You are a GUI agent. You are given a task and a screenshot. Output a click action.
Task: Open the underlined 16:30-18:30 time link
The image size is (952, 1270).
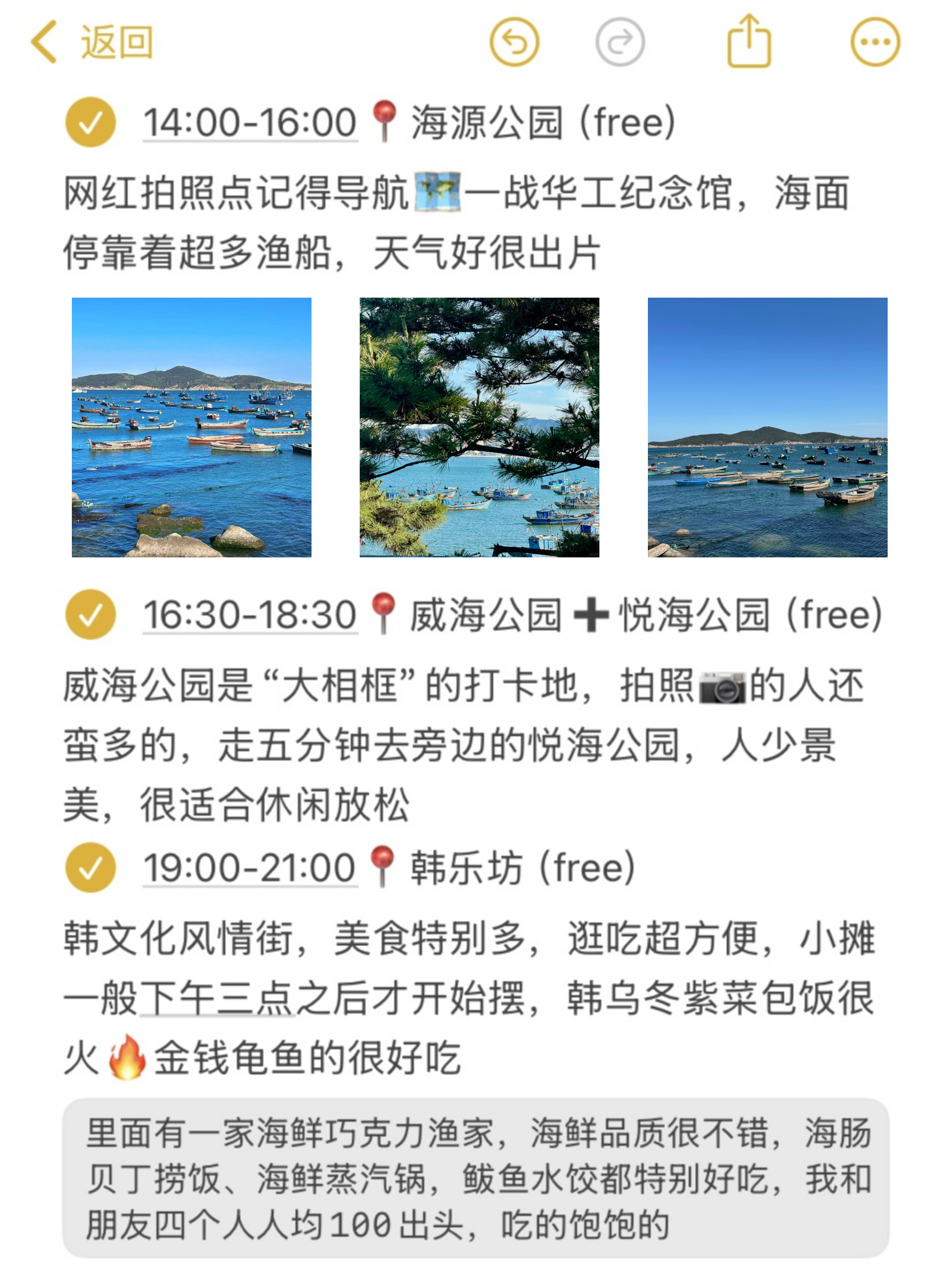point(249,615)
